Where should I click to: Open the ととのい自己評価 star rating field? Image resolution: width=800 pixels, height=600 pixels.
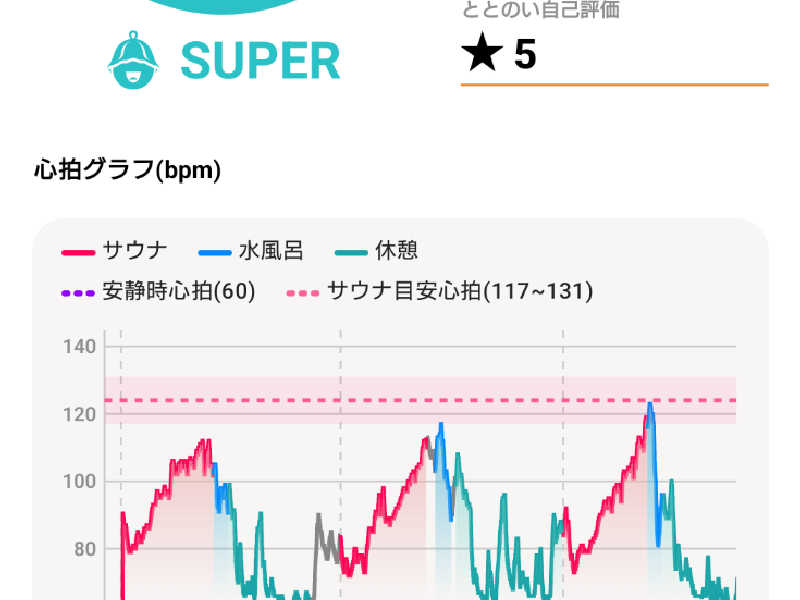point(612,56)
